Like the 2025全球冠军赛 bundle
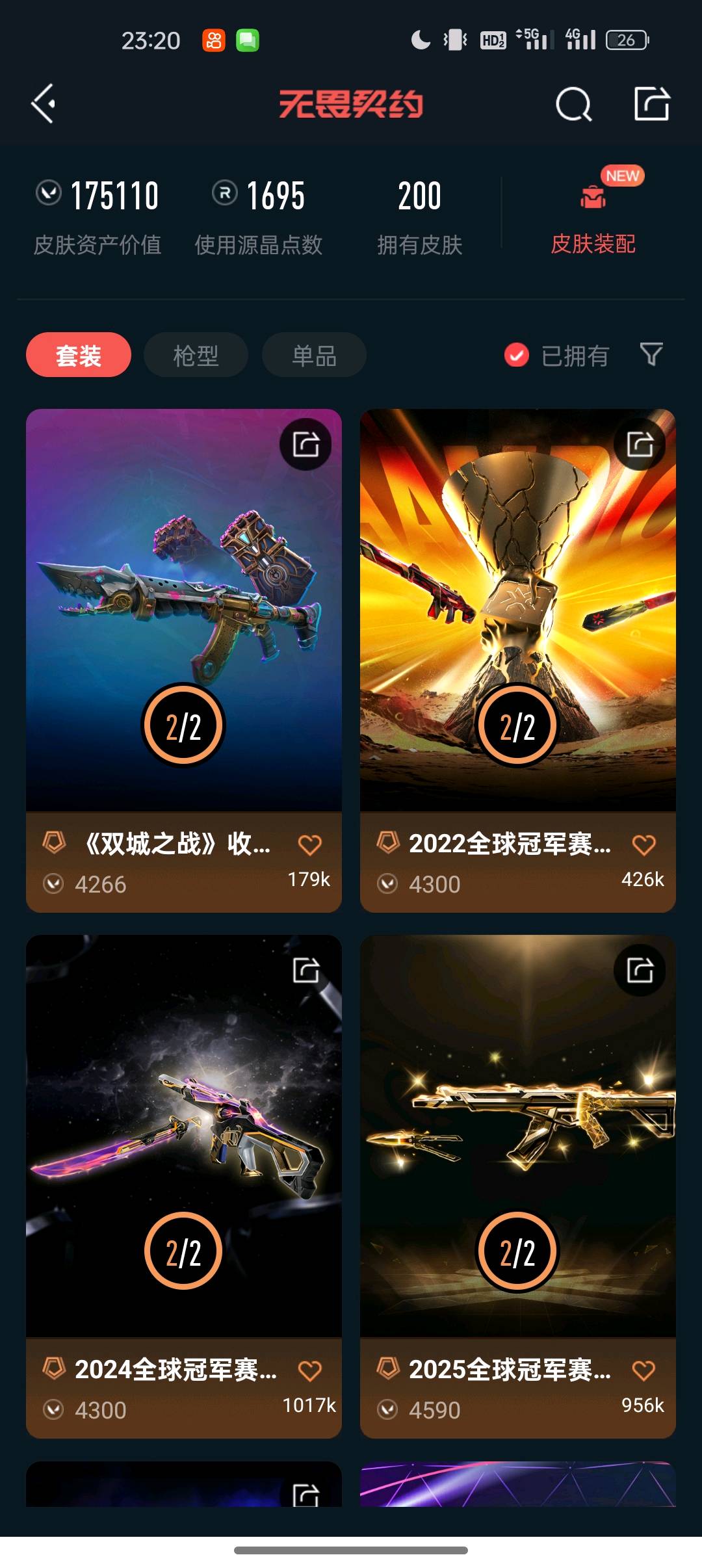 pyautogui.click(x=643, y=1370)
